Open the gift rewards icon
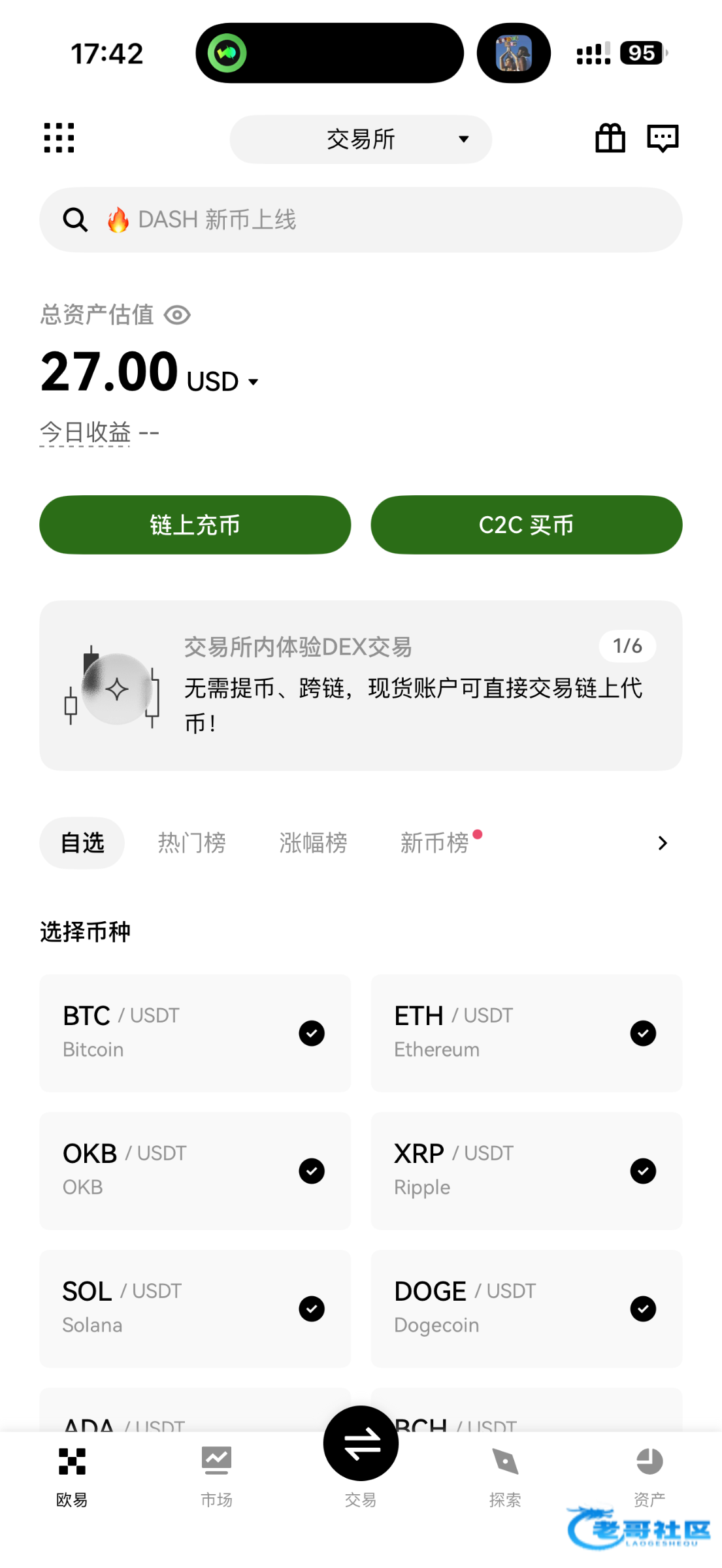Image resolution: width=722 pixels, height=1568 pixels. [610, 138]
